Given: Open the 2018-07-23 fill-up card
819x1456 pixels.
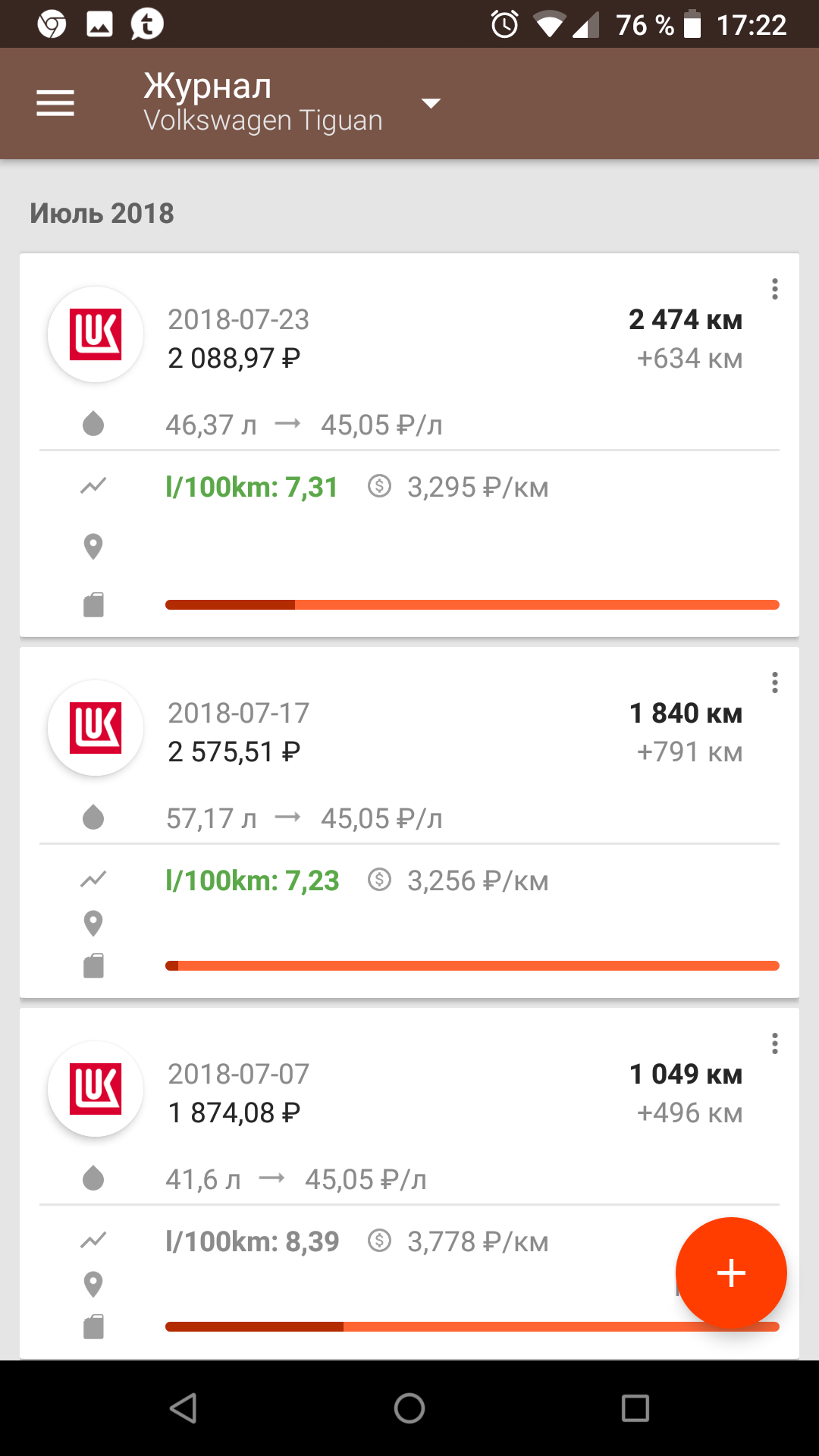Looking at the screenshot, I should point(409,445).
